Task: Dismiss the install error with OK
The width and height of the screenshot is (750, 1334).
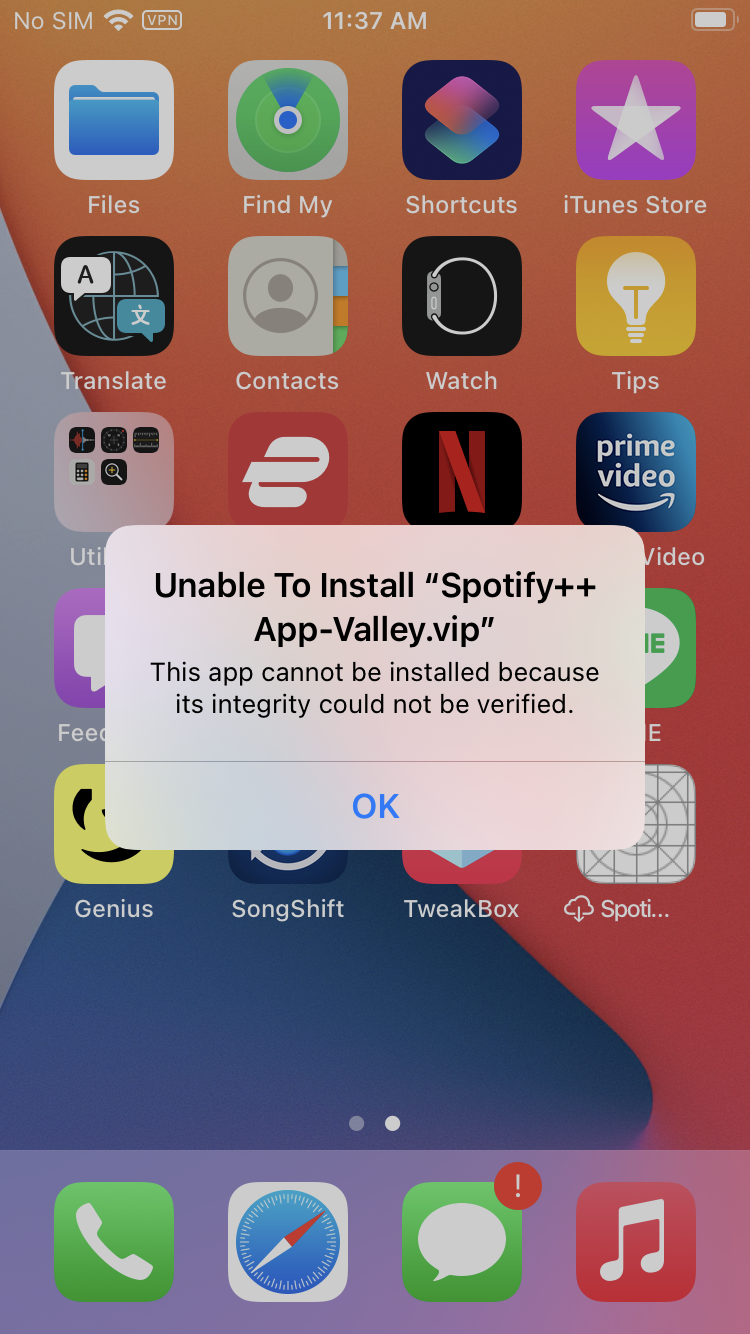Action: click(x=375, y=806)
